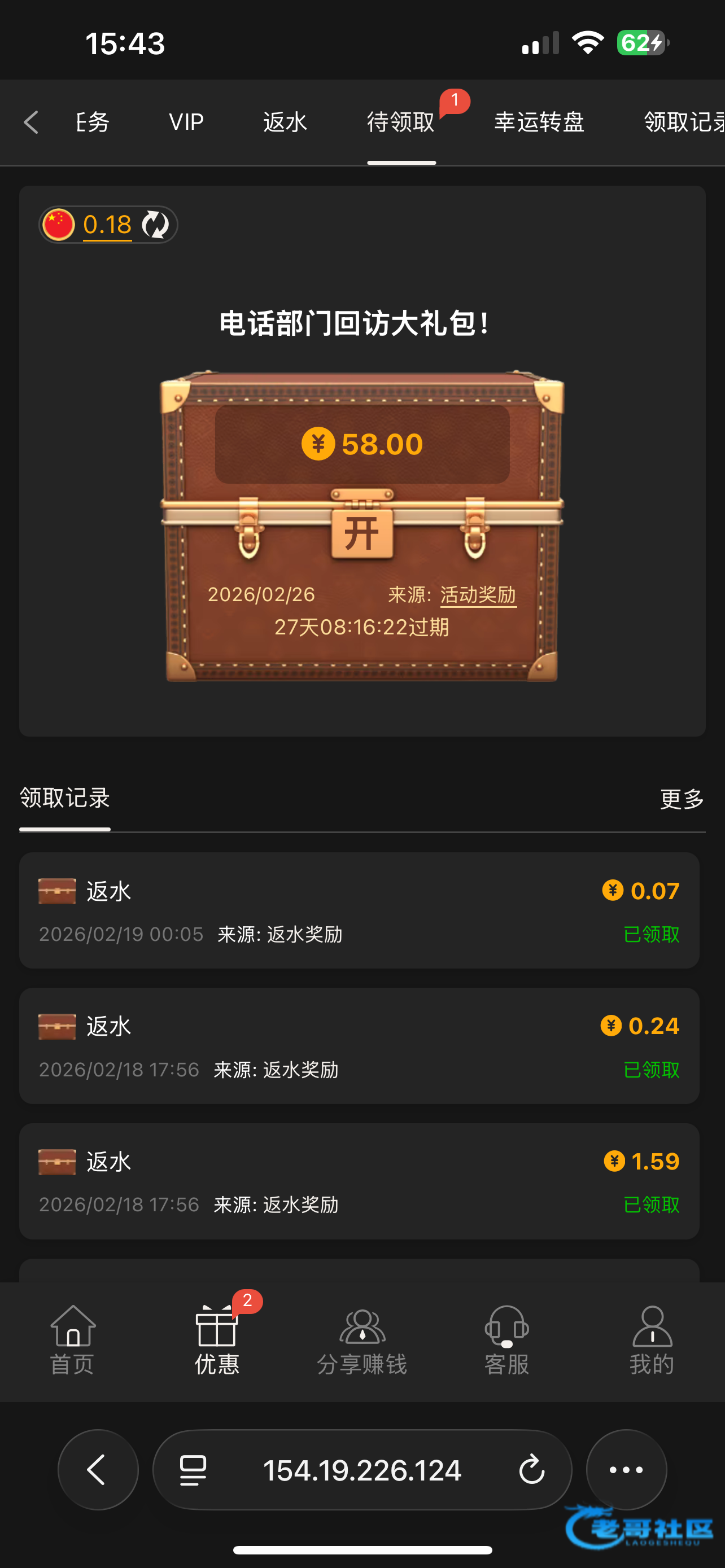
Task: Reload the page in the browser
Action: [531, 1470]
